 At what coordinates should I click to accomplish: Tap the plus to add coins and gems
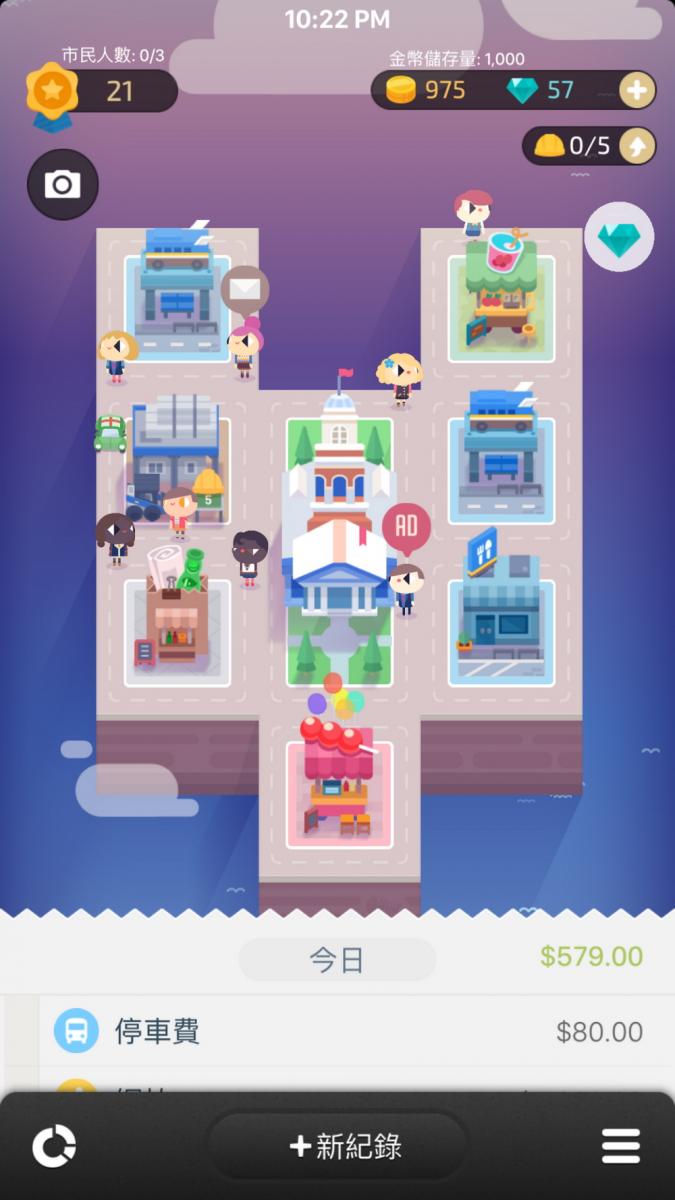(x=637, y=90)
